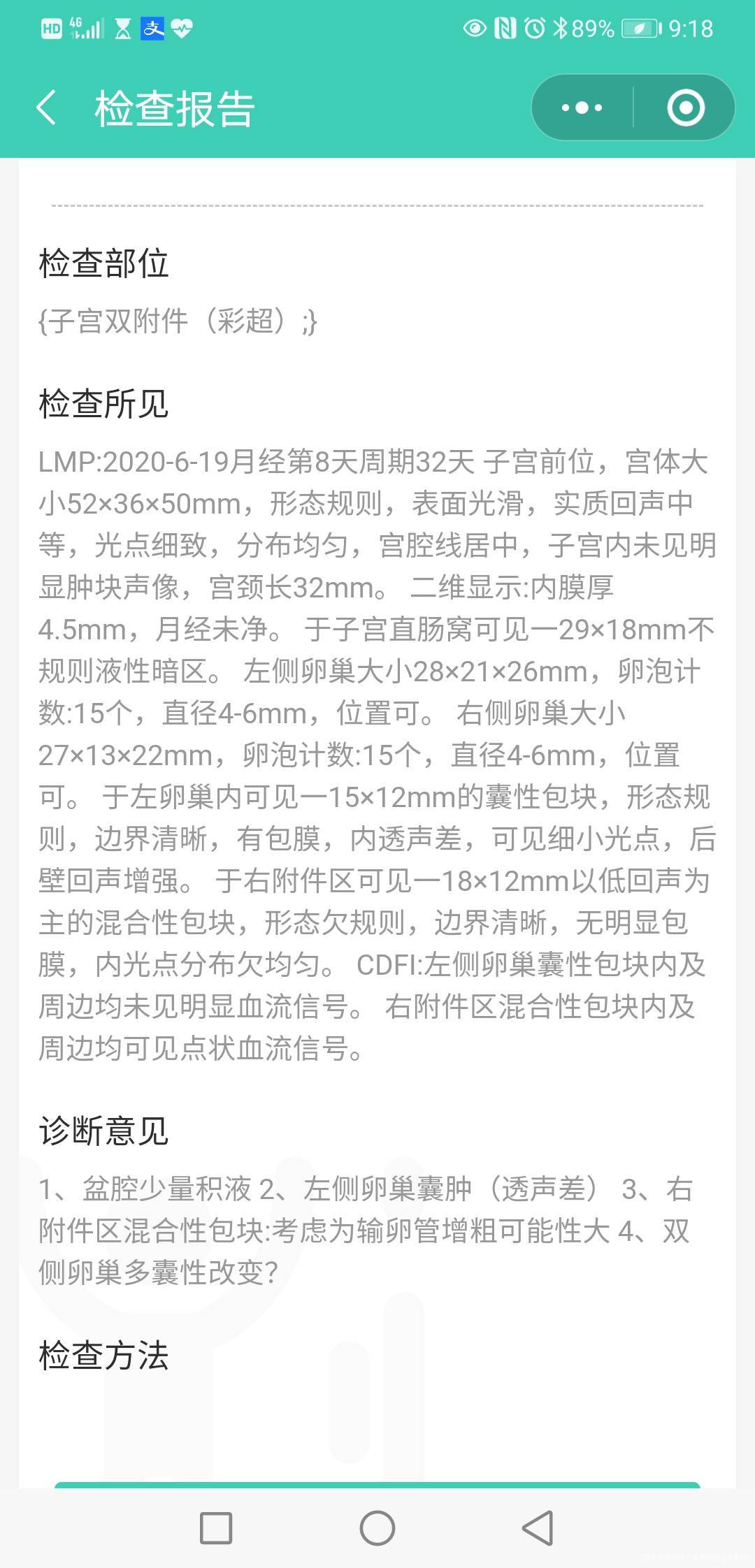
Task: Toggle the NFC status icon
Action: tap(505, 27)
